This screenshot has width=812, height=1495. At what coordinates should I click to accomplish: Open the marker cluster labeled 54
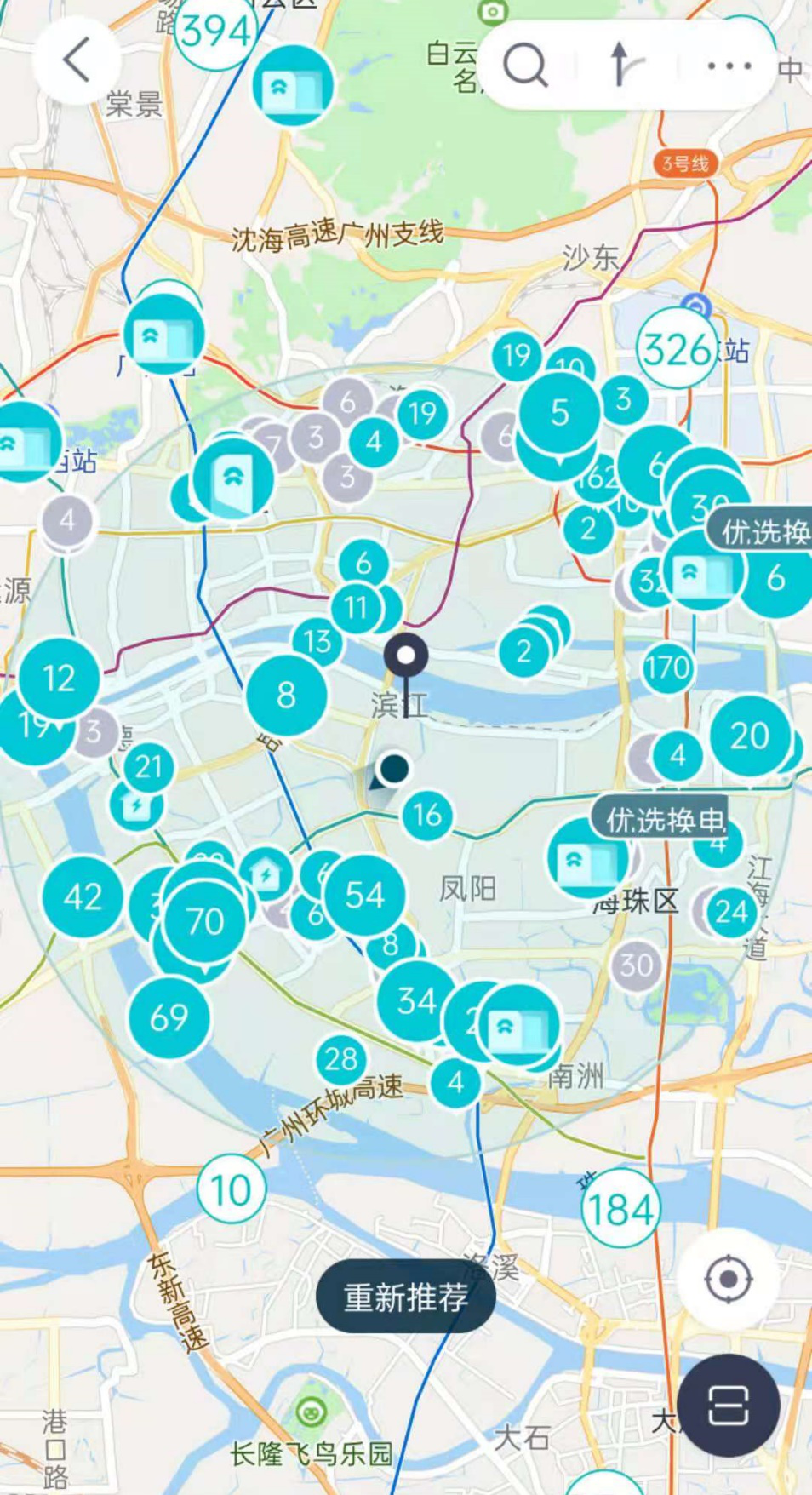[x=364, y=895]
